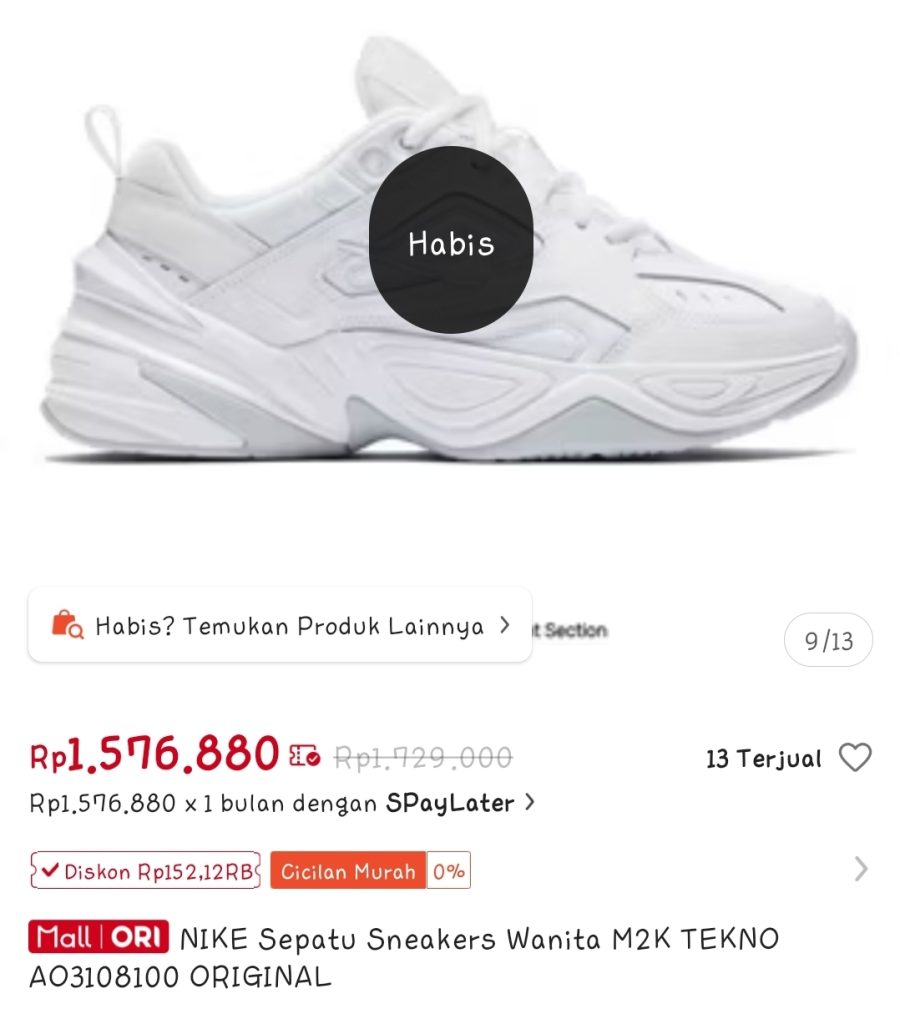Tap 'Habis? Temukan Produk Lainnya' button

pos(280,626)
